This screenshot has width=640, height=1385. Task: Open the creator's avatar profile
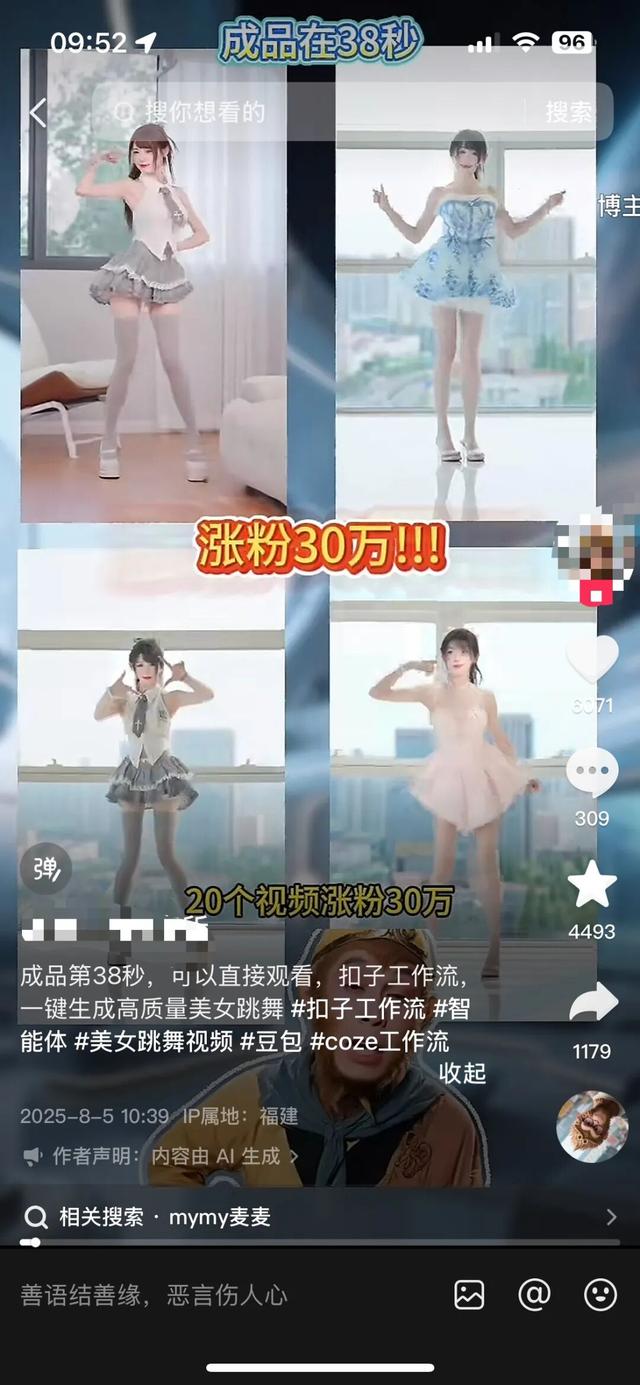594,545
